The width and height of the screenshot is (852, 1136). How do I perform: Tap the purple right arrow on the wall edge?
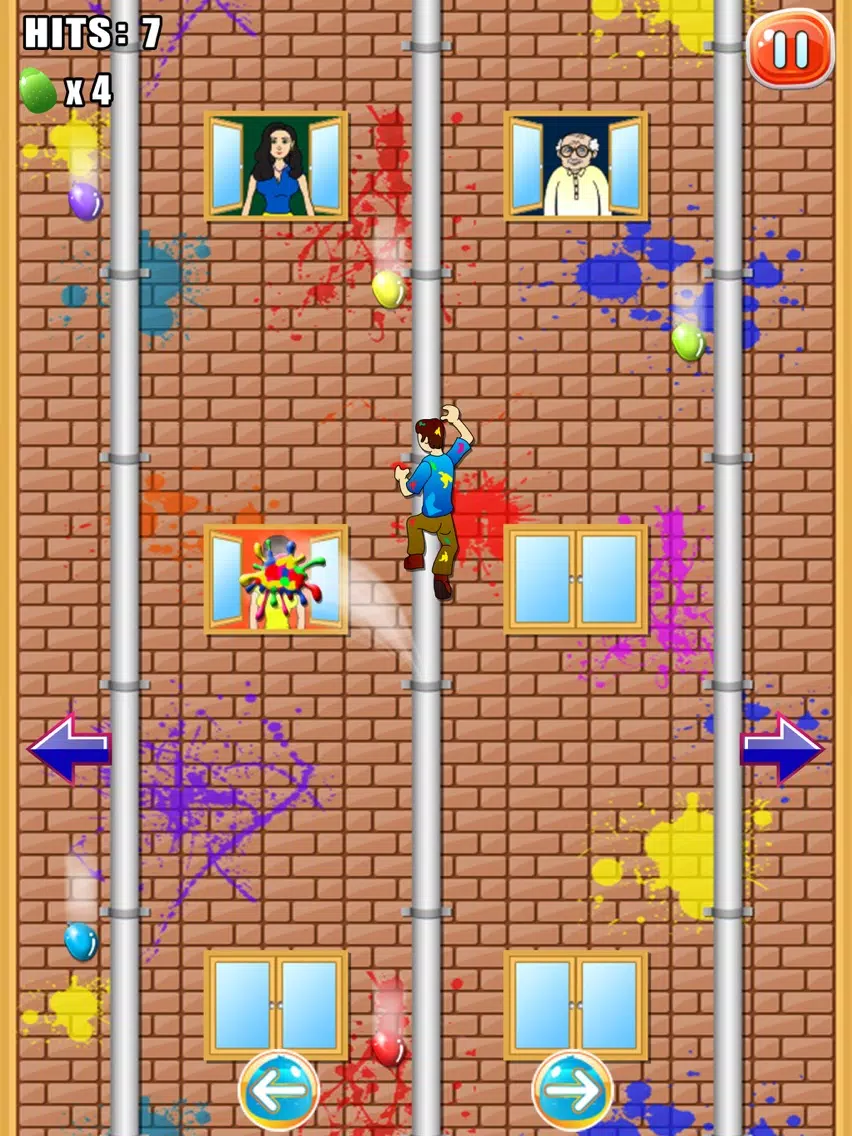tap(782, 748)
